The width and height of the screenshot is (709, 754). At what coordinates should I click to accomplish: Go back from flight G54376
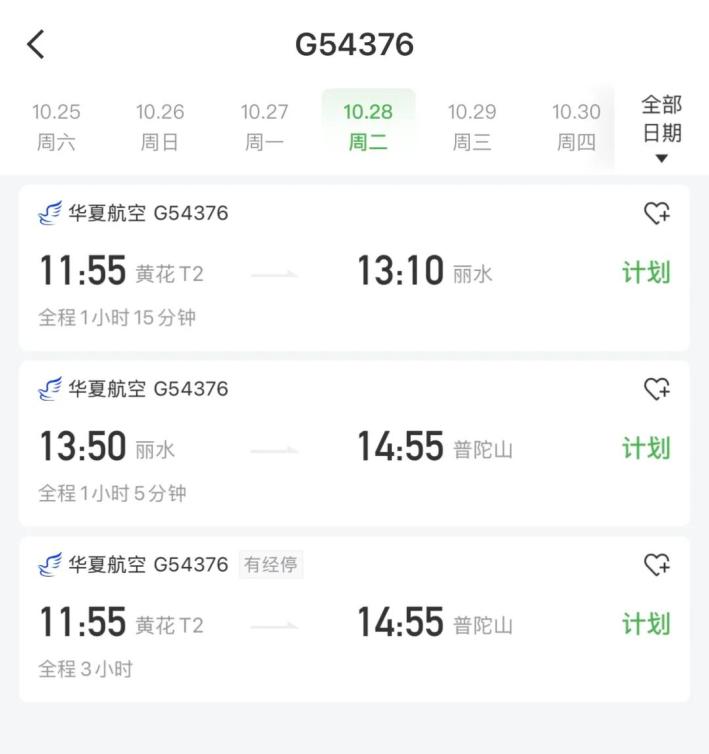pyautogui.click(x=36, y=45)
